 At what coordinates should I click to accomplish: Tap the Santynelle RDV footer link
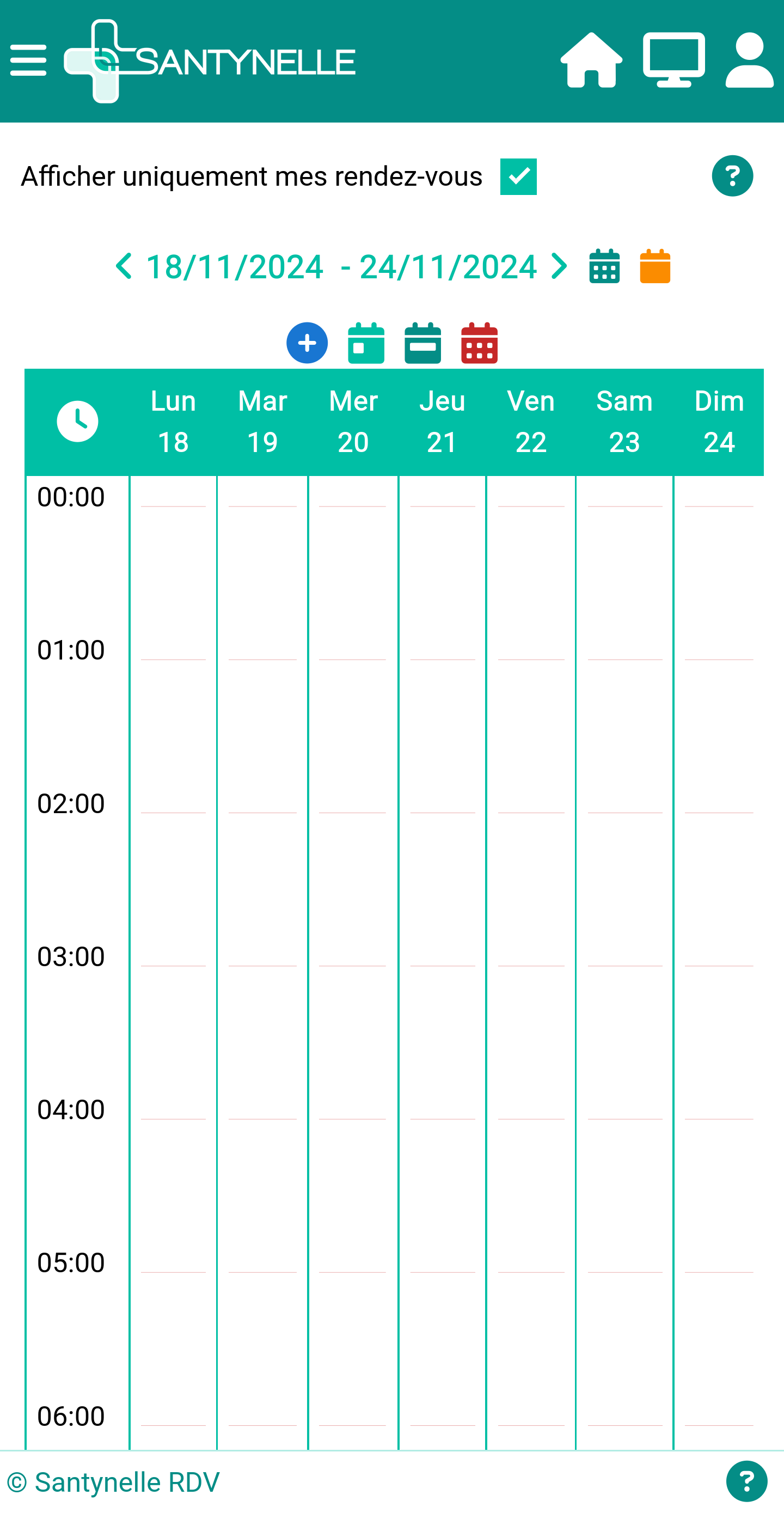coord(113,1482)
